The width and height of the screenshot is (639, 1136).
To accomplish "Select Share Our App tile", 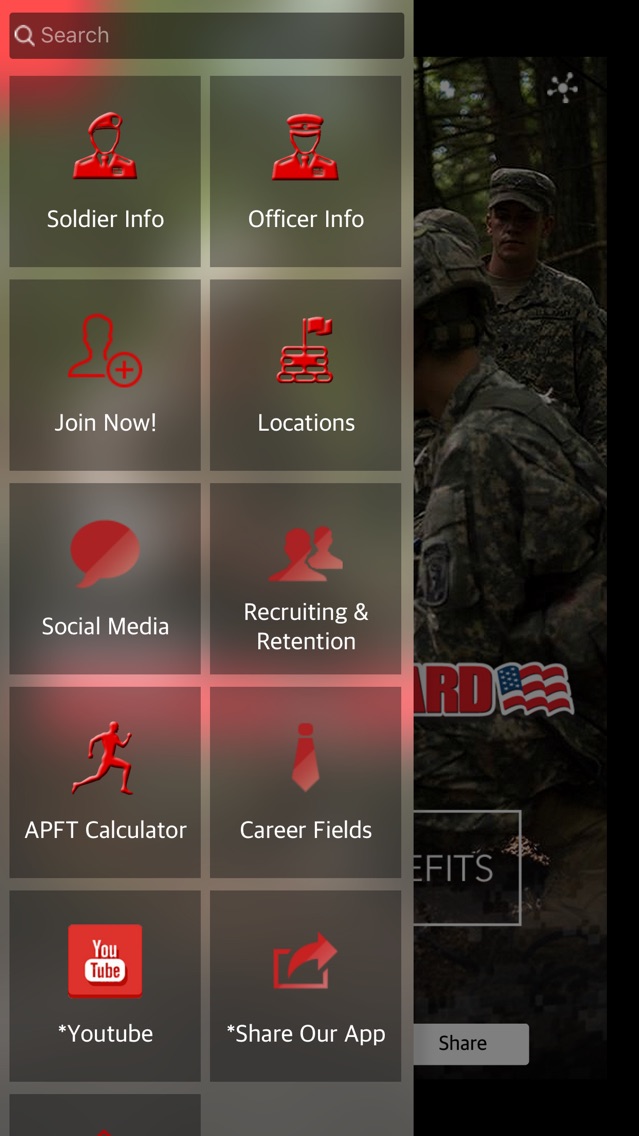I will click(306, 985).
